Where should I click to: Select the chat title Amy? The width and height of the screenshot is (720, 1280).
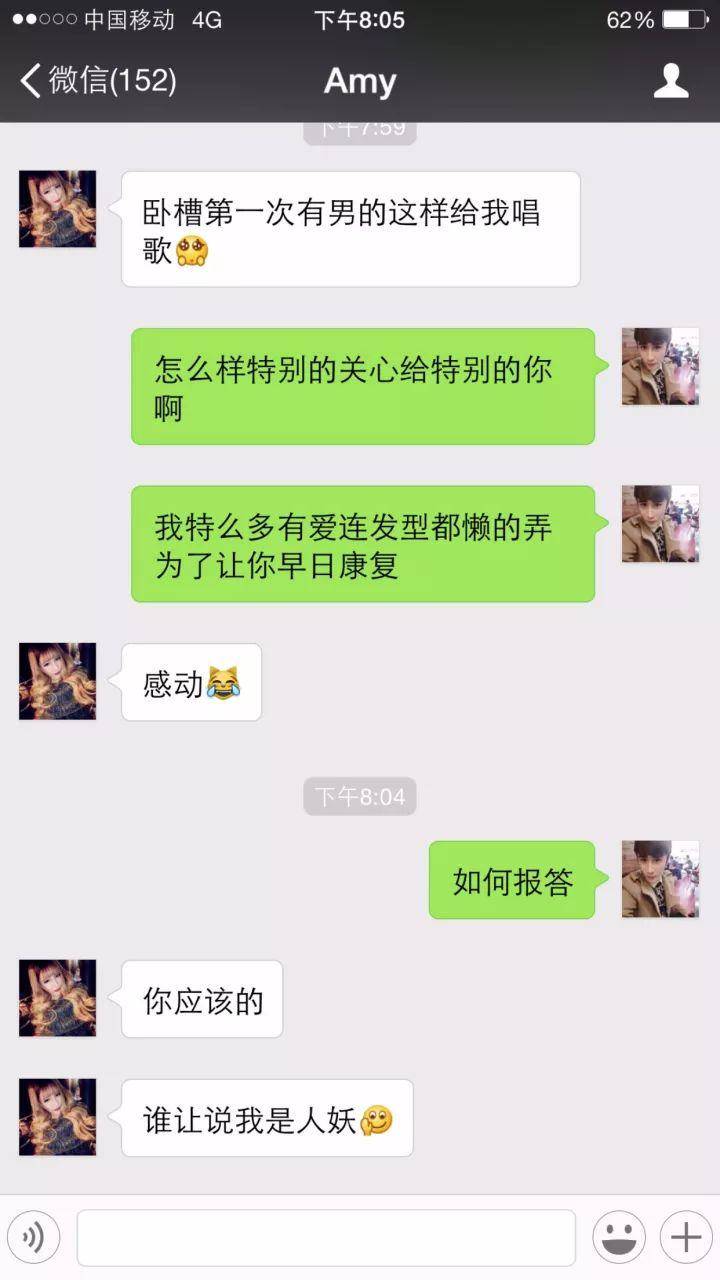pos(359,82)
